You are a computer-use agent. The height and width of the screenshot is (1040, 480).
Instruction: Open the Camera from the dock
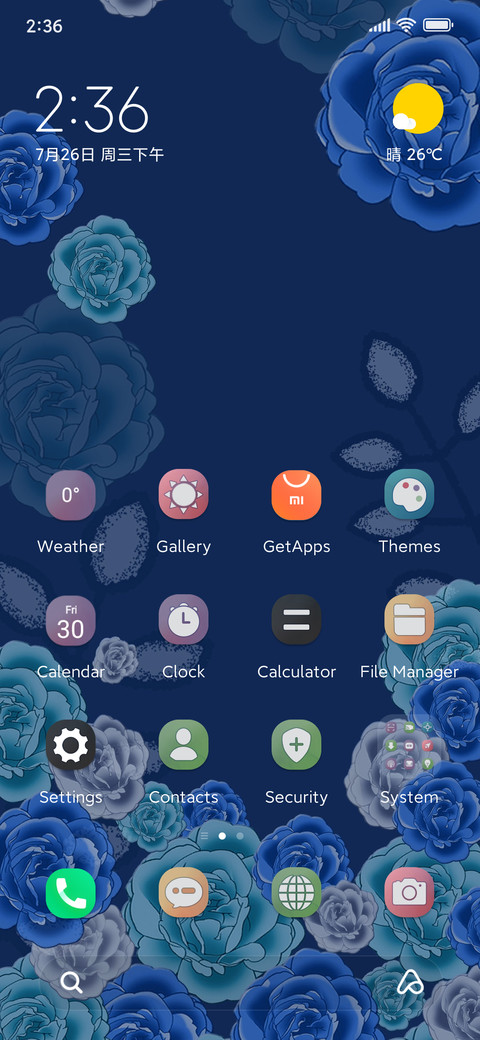pyautogui.click(x=409, y=893)
